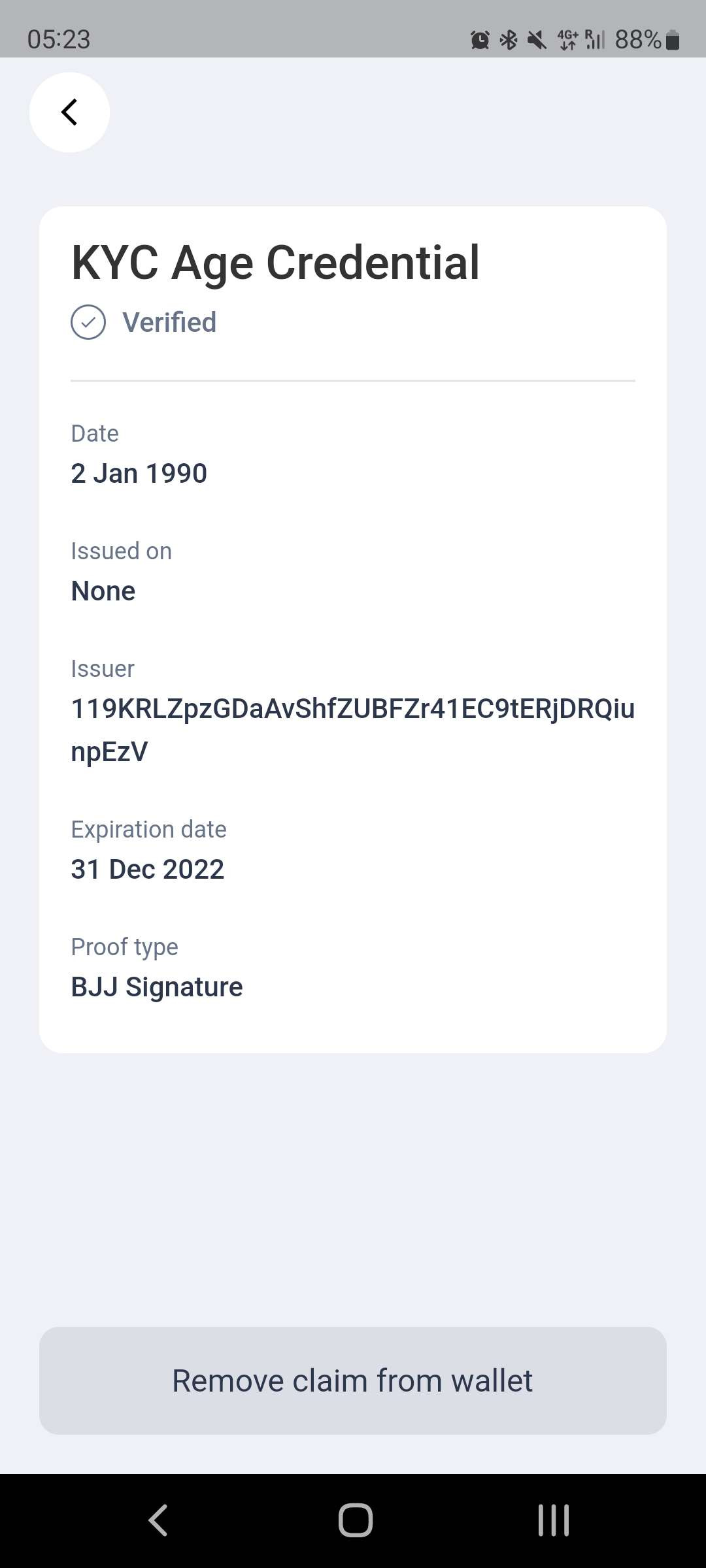Image resolution: width=706 pixels, height=1568 pixels.
Task: Tap Remove claim from wallet
Action: click(353, 1380)
